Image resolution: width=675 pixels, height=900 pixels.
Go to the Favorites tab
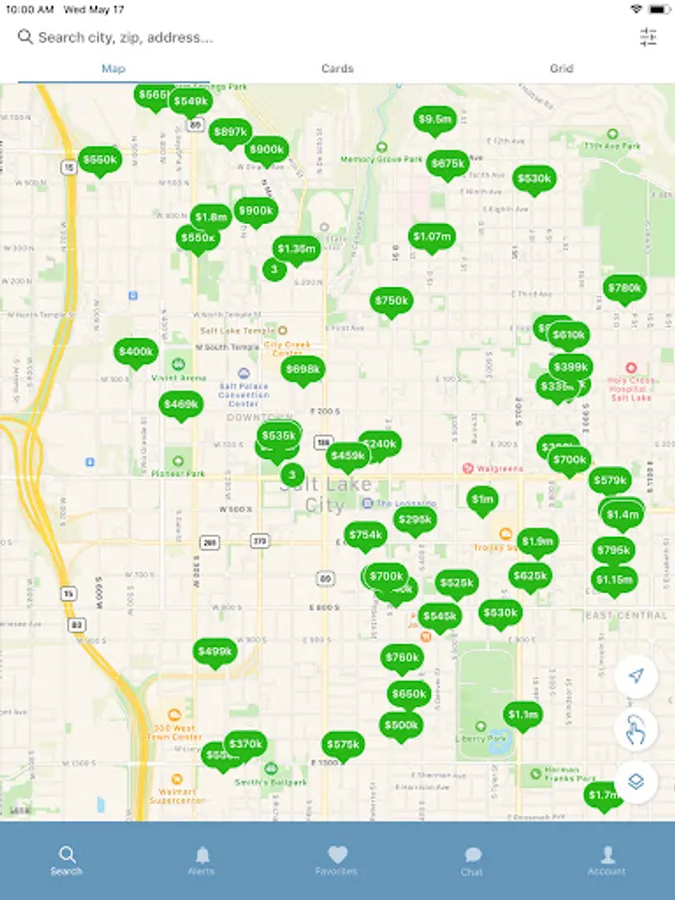(x=336, y=860)
